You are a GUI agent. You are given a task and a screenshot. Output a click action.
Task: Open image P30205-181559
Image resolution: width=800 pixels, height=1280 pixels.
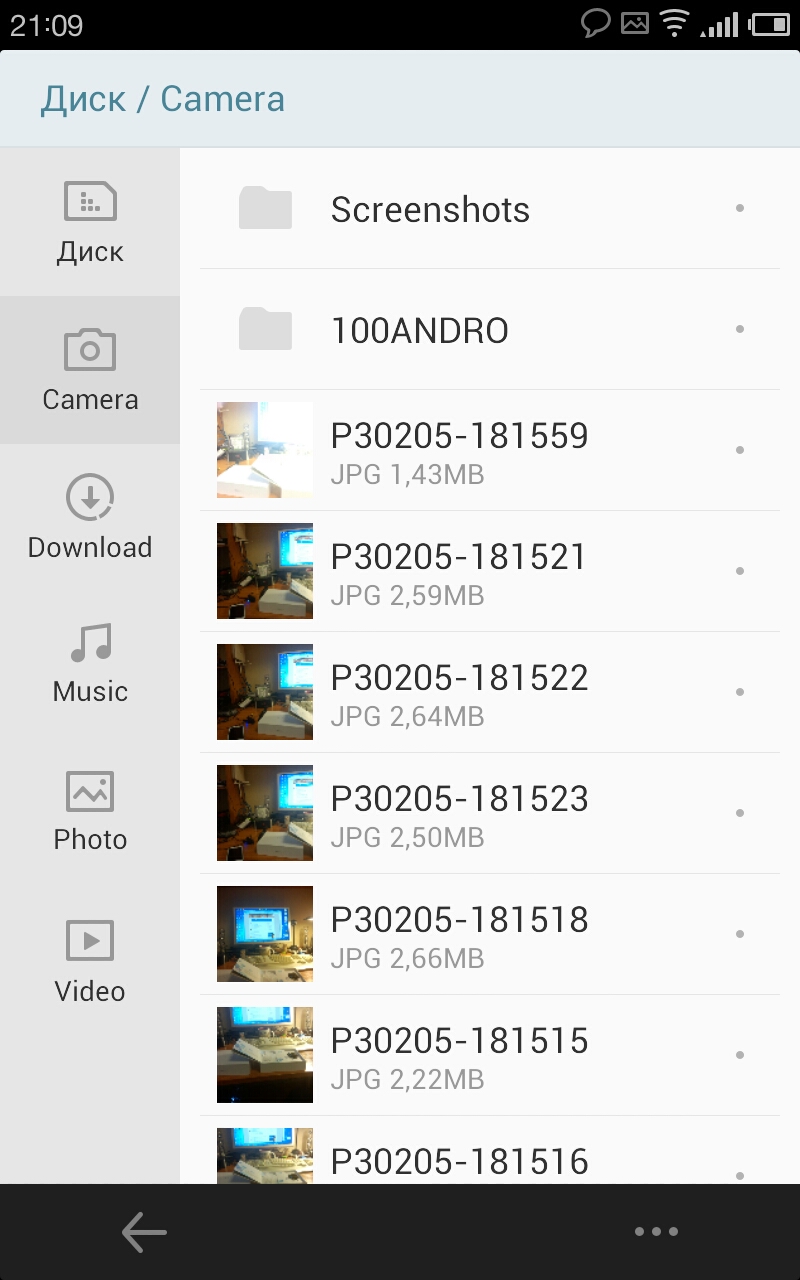coord(460,450)
